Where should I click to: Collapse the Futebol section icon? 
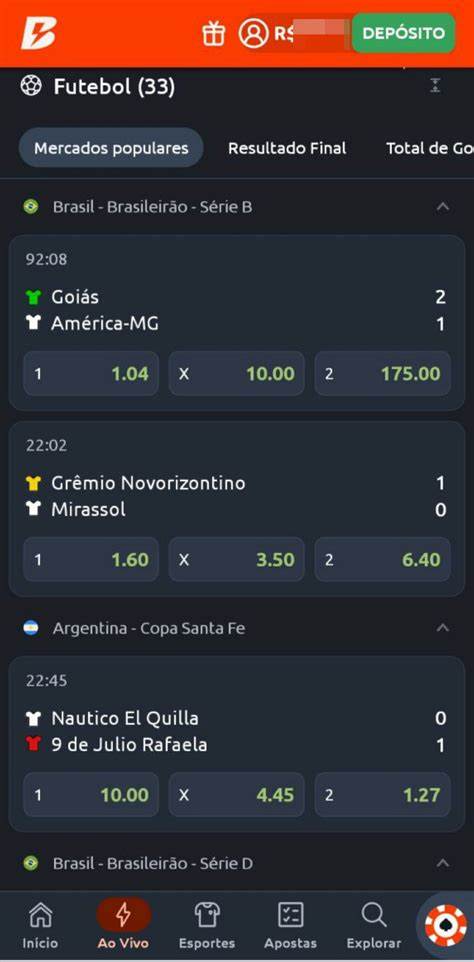(435, 86)
